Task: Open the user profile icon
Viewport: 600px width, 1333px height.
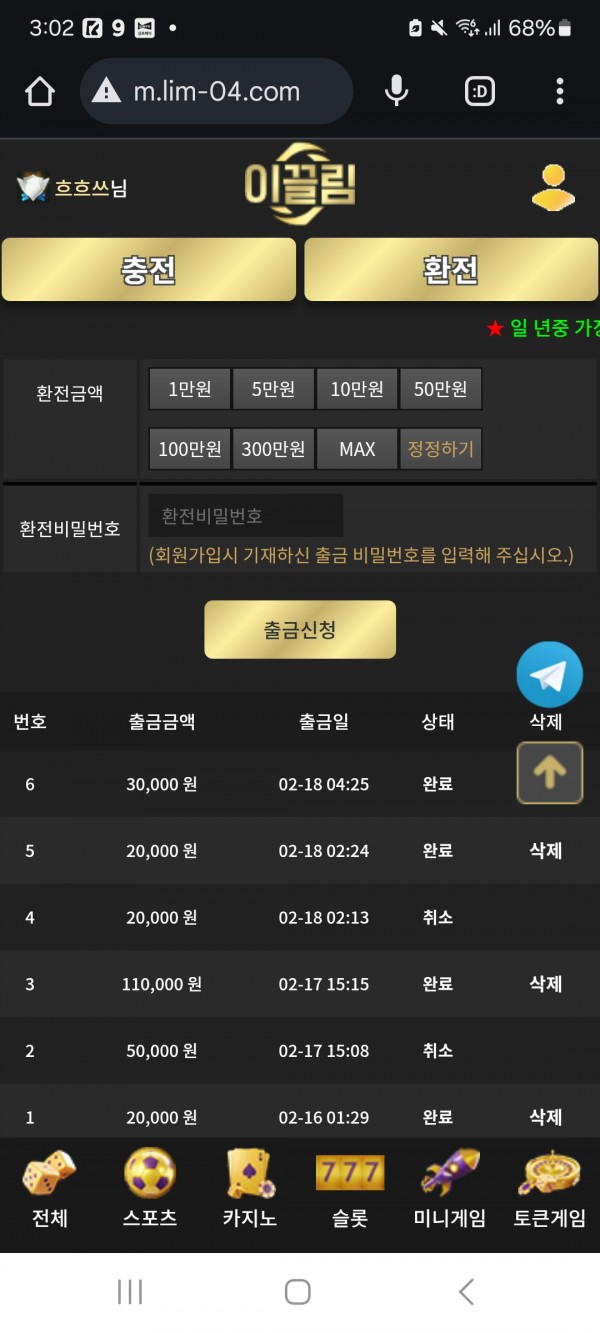Action: tap(553, 187)
